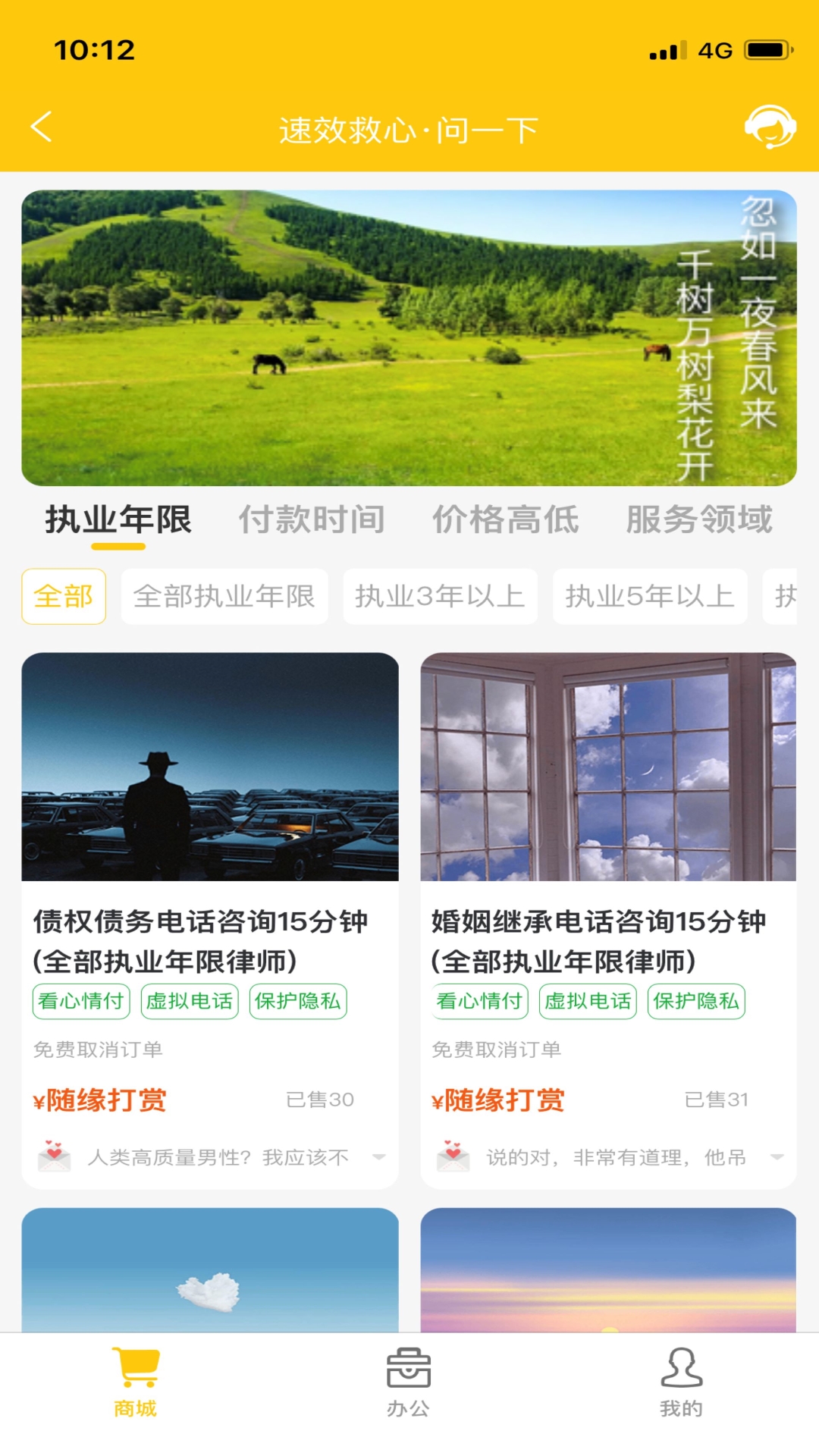Tap the envelope icon under the marriage consultation card
Image resolution: width=819 pixels, height=1456 pixels.
pyautogui.click(x=453, y=1156)
